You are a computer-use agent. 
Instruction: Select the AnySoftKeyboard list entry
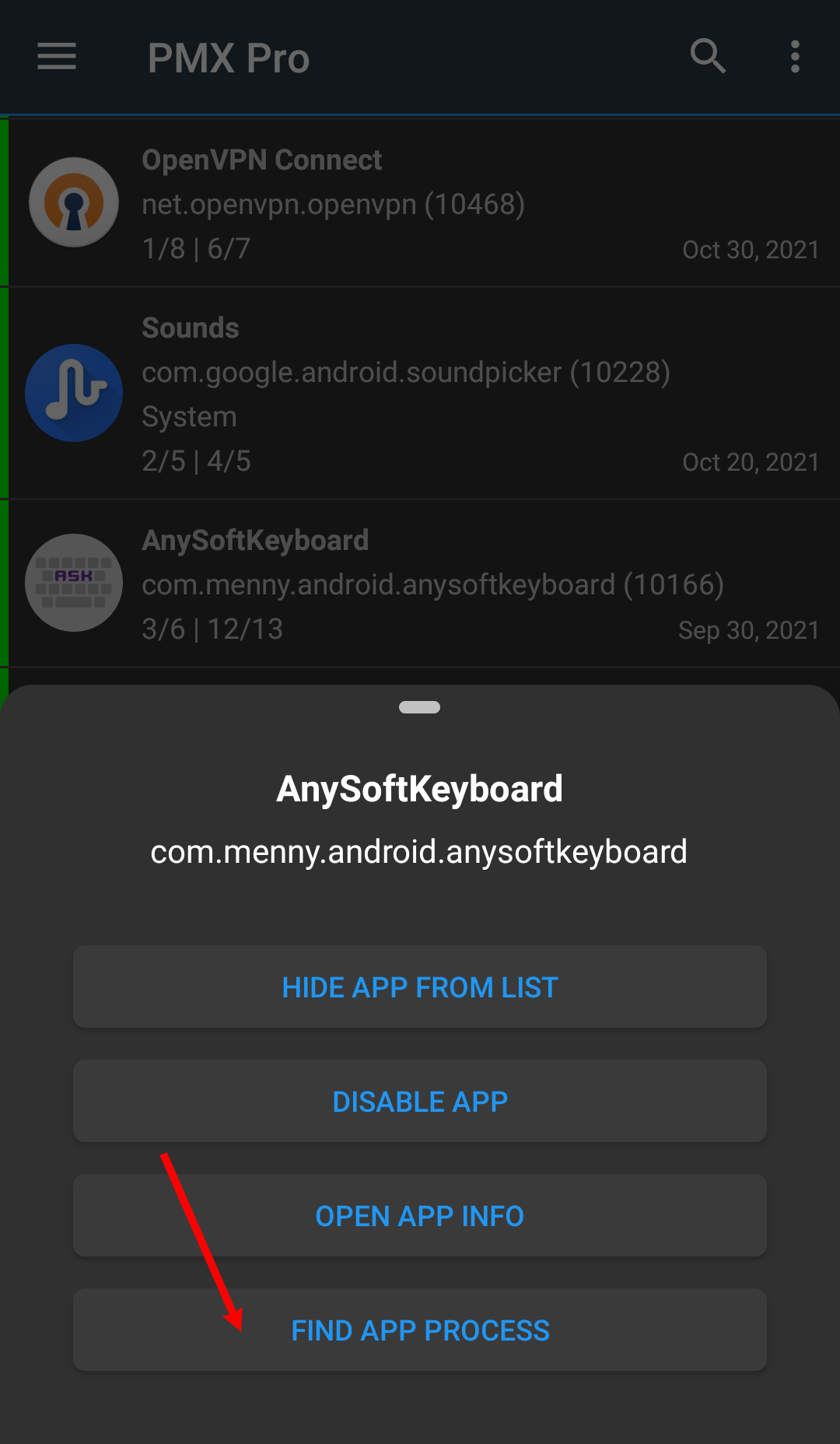[x=420, y=584]
